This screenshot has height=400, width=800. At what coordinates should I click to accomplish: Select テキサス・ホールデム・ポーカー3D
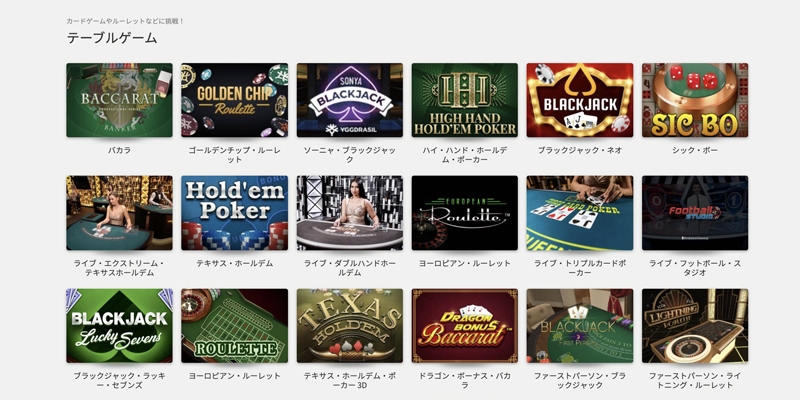[349, 326]
